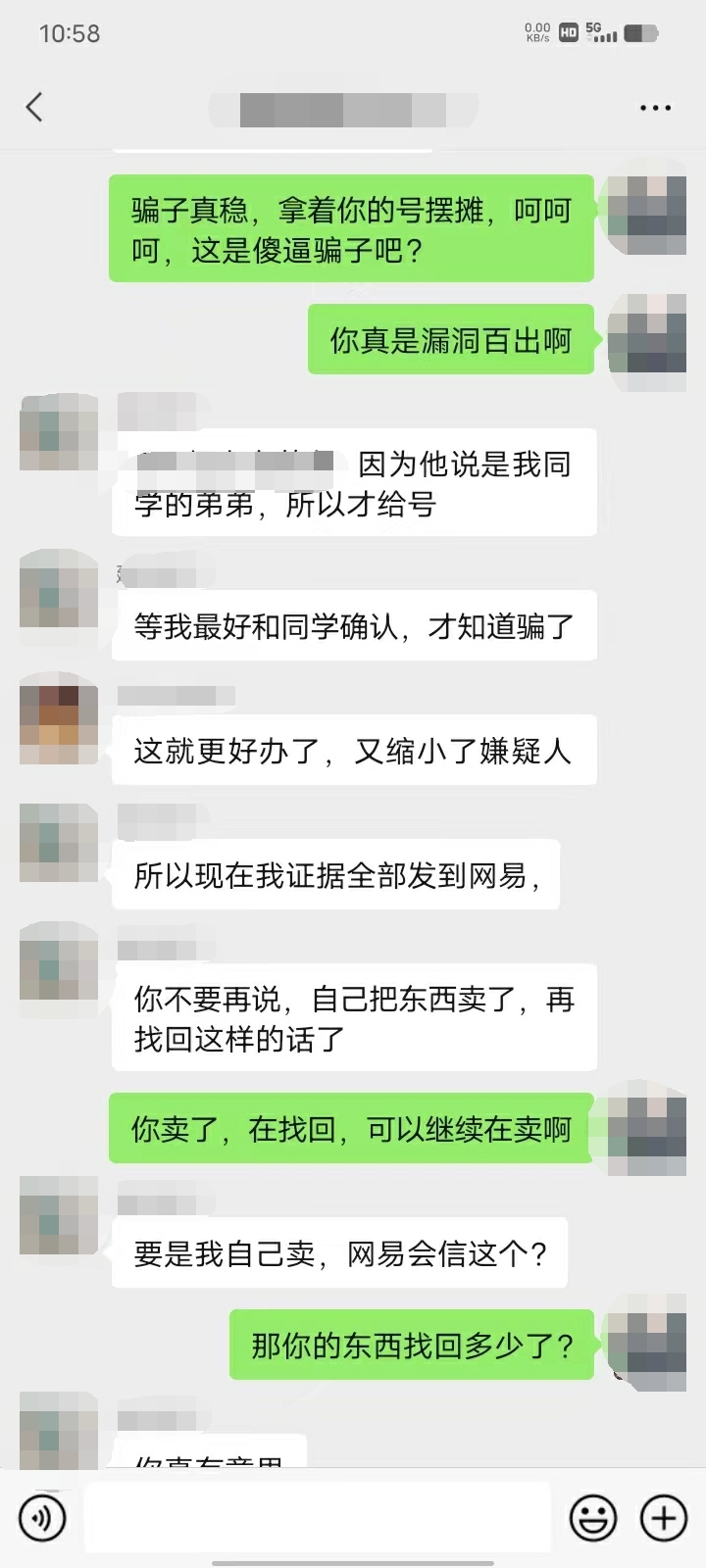Open avatar beside "要是我自己卖" message
This screenshot has width=706, height=1568.
click(59, 1215)
